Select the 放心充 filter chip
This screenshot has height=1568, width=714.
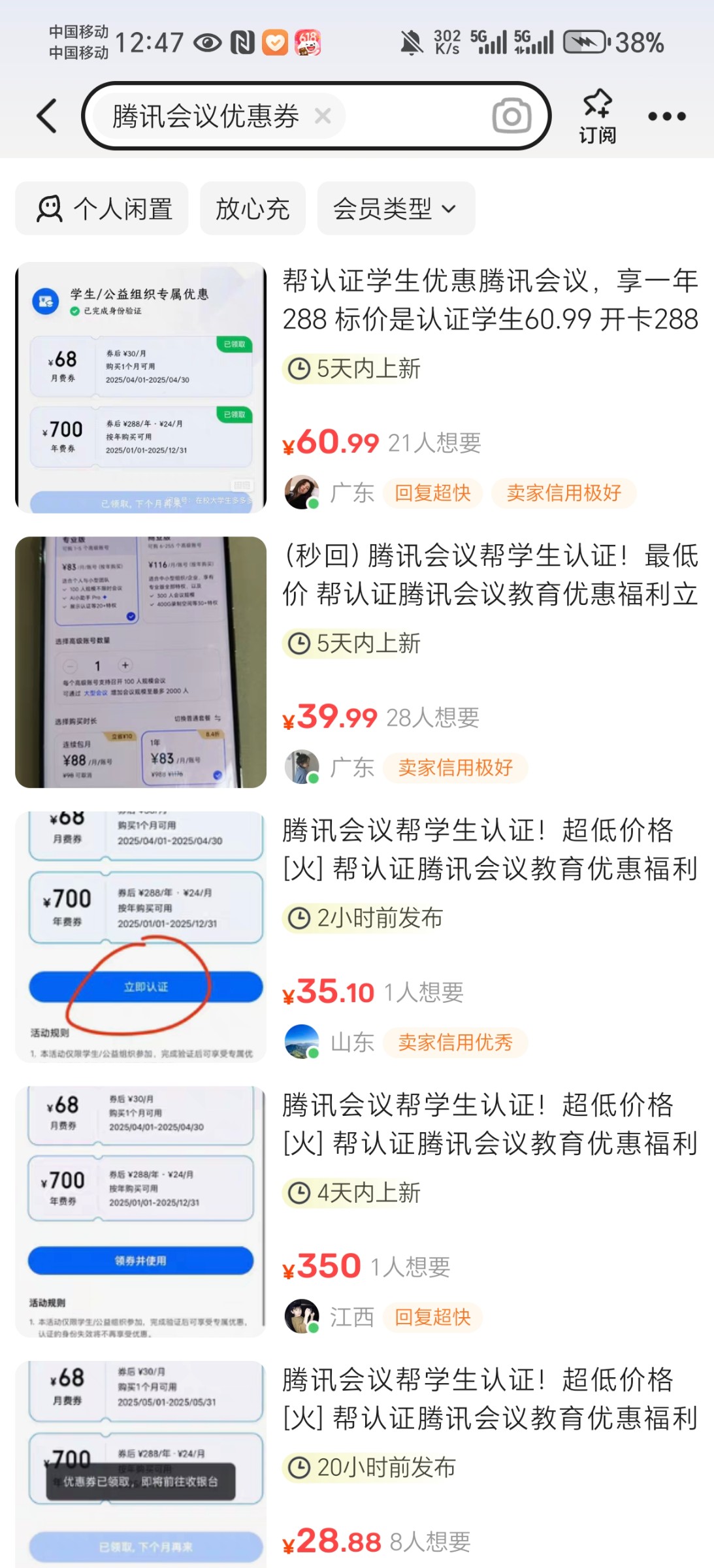pyautogui.click(x=253, y=209)
